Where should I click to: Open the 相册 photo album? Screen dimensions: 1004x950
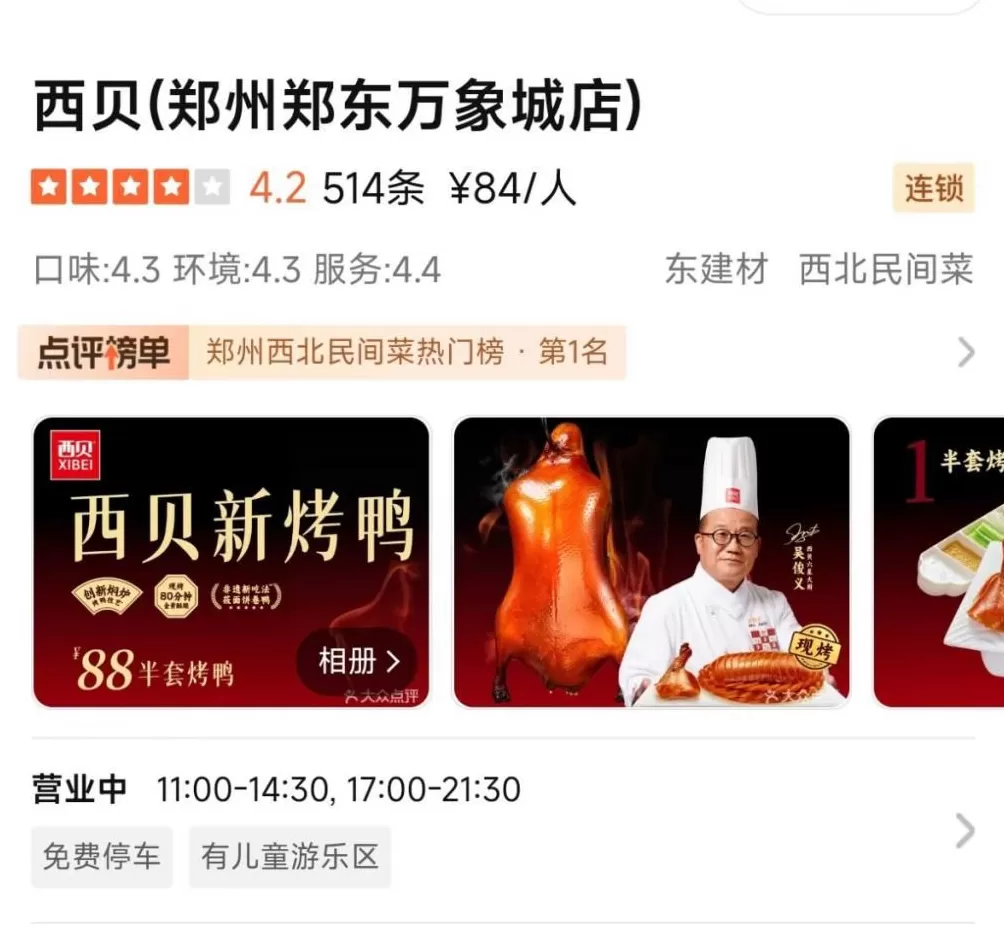point(357,661)
